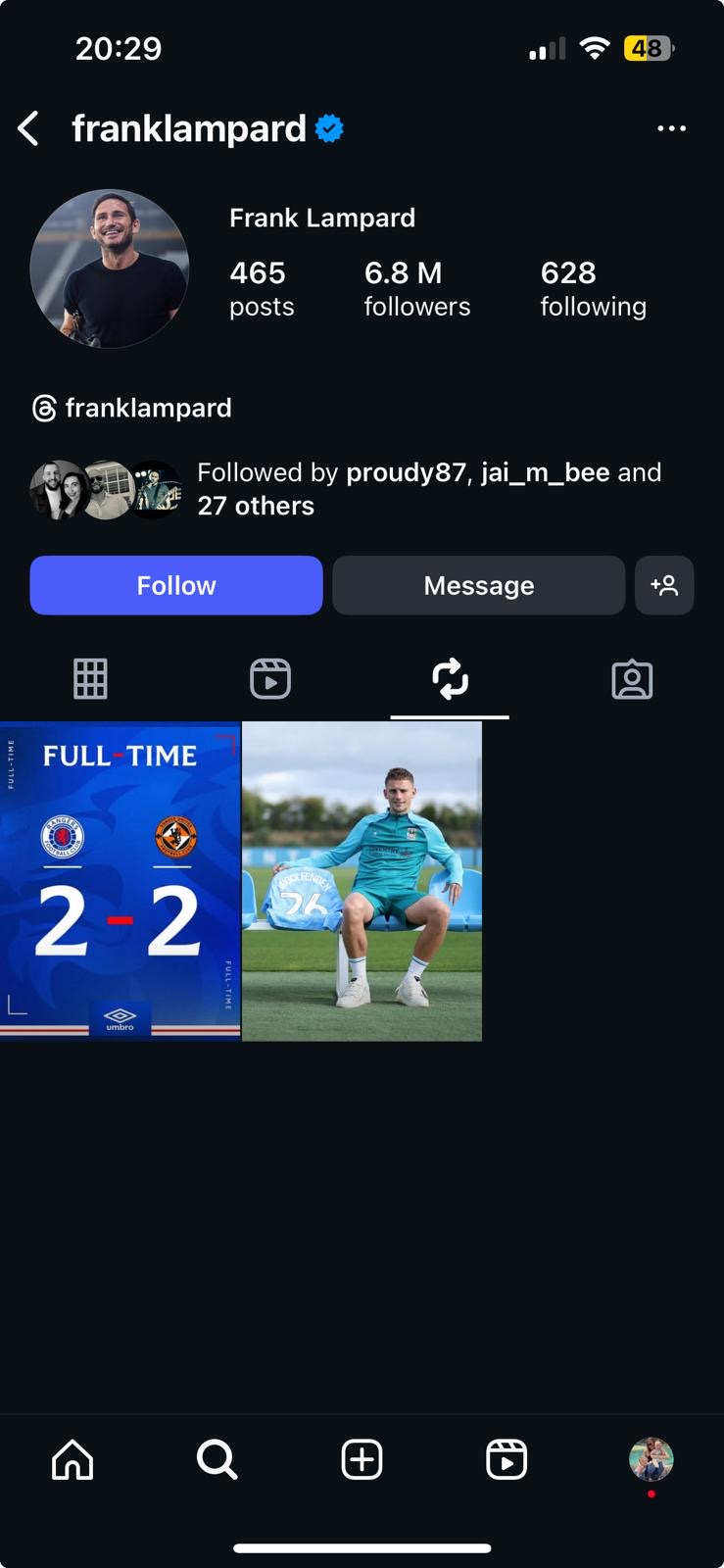Screen dimensions: 724x1568
Task: Open the list of 6.8 M followers
Action: tap(416, 288)
